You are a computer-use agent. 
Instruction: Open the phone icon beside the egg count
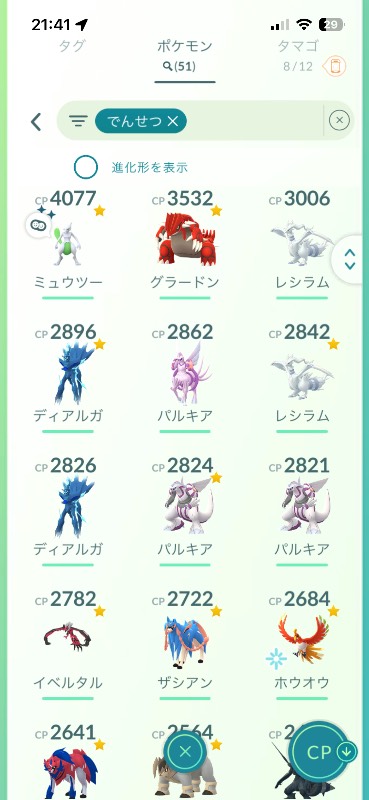pos(335,66)
